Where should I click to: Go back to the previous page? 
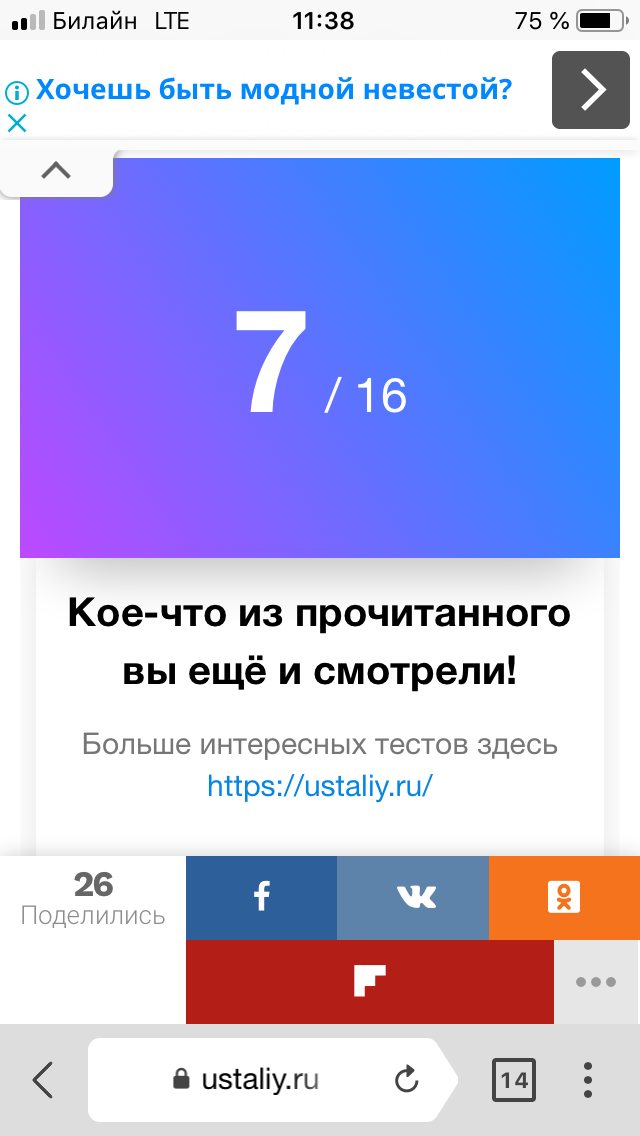coord(42,1080)
